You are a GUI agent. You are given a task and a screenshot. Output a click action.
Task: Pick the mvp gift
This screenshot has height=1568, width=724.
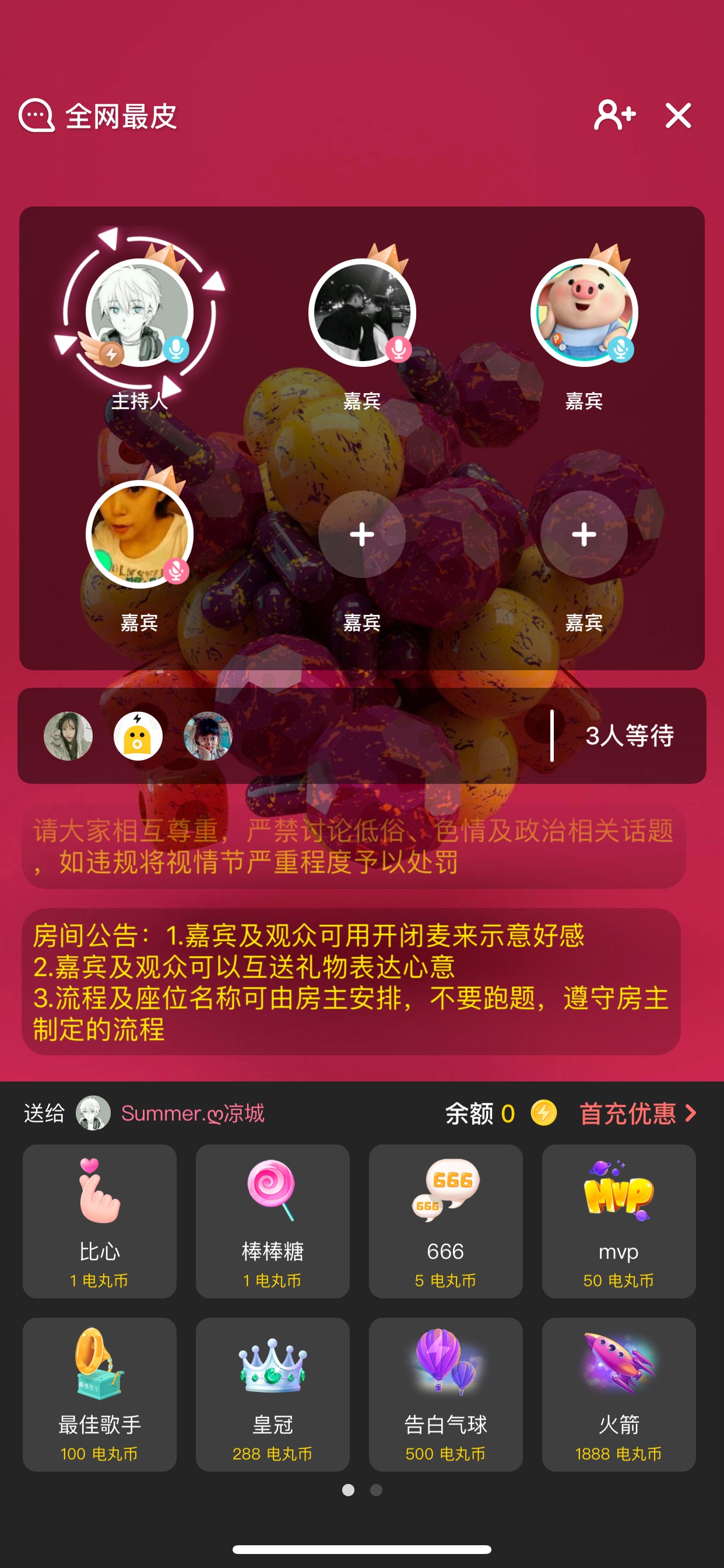click(618, 1221)
